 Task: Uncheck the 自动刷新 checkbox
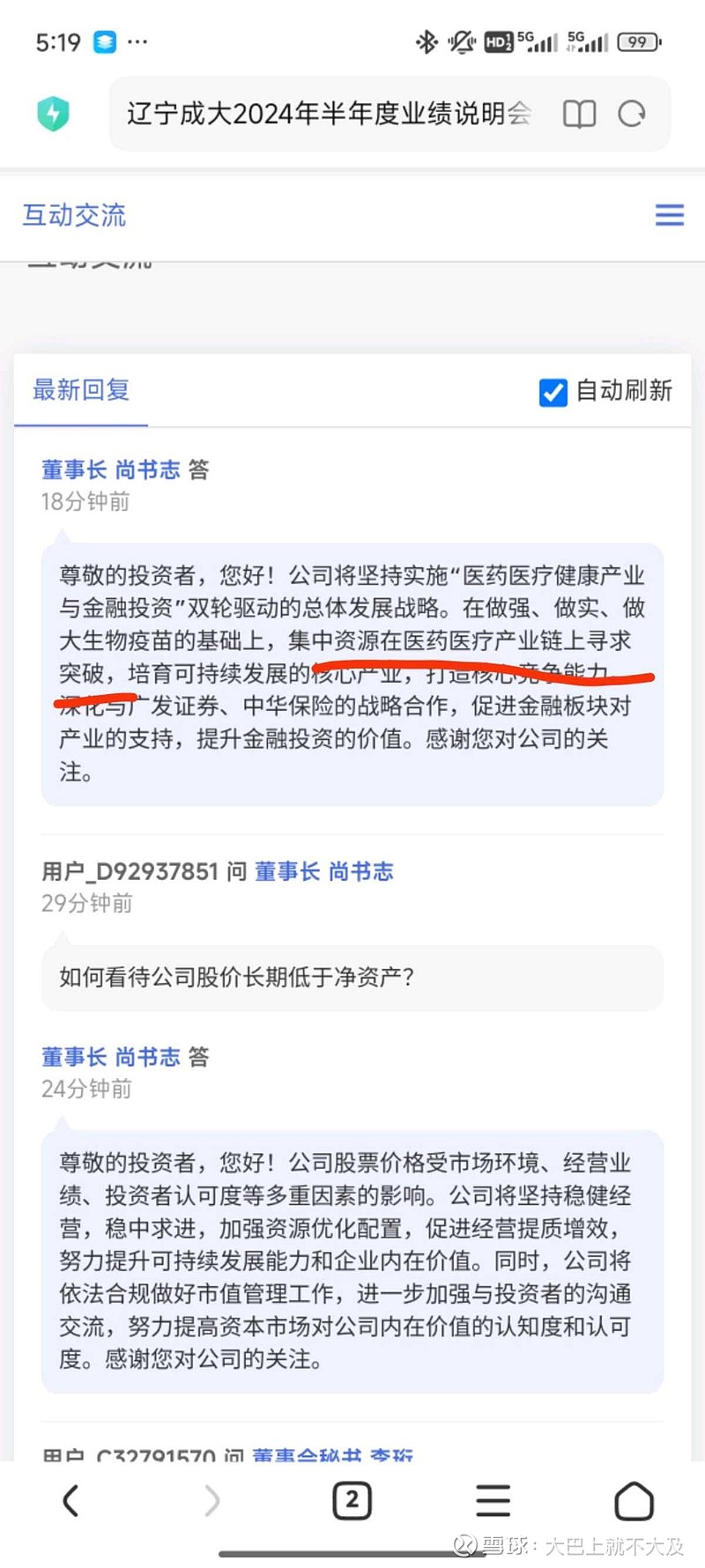coord(553,392)
